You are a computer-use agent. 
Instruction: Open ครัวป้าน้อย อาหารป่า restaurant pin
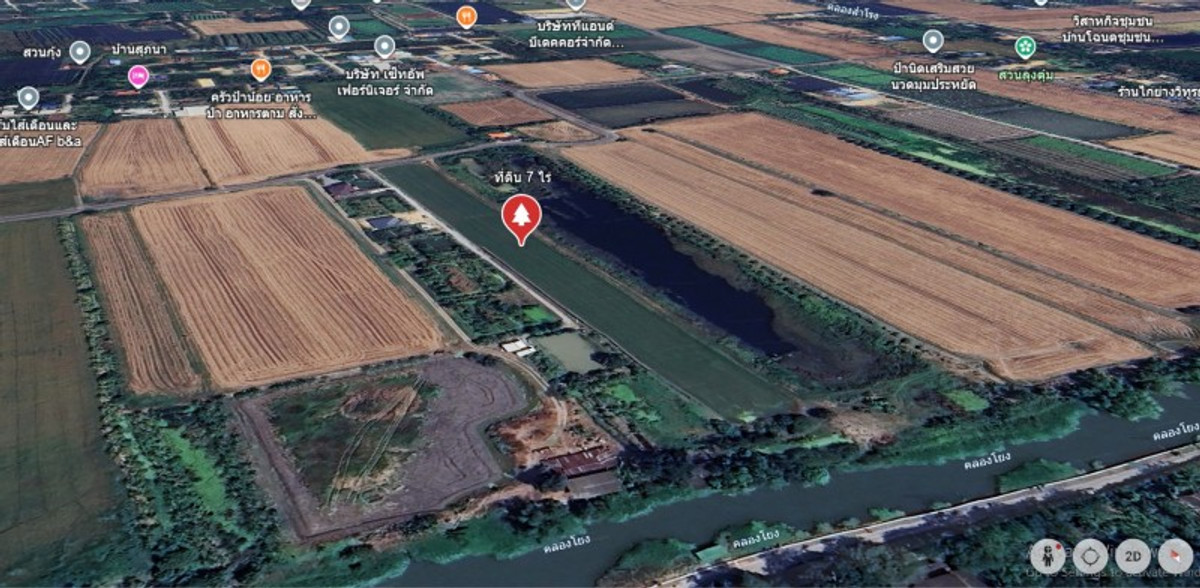point(261,70)
